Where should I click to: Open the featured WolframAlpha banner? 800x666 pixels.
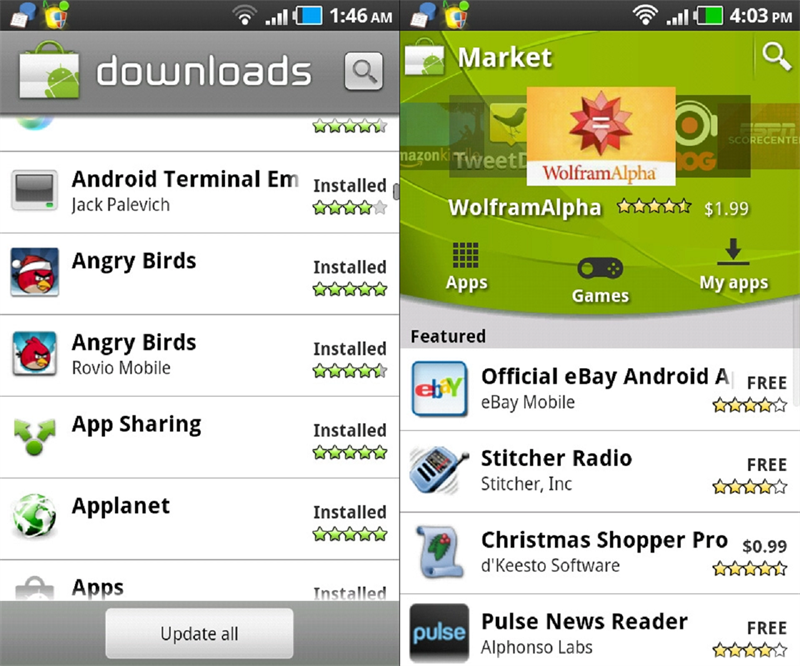599,139
